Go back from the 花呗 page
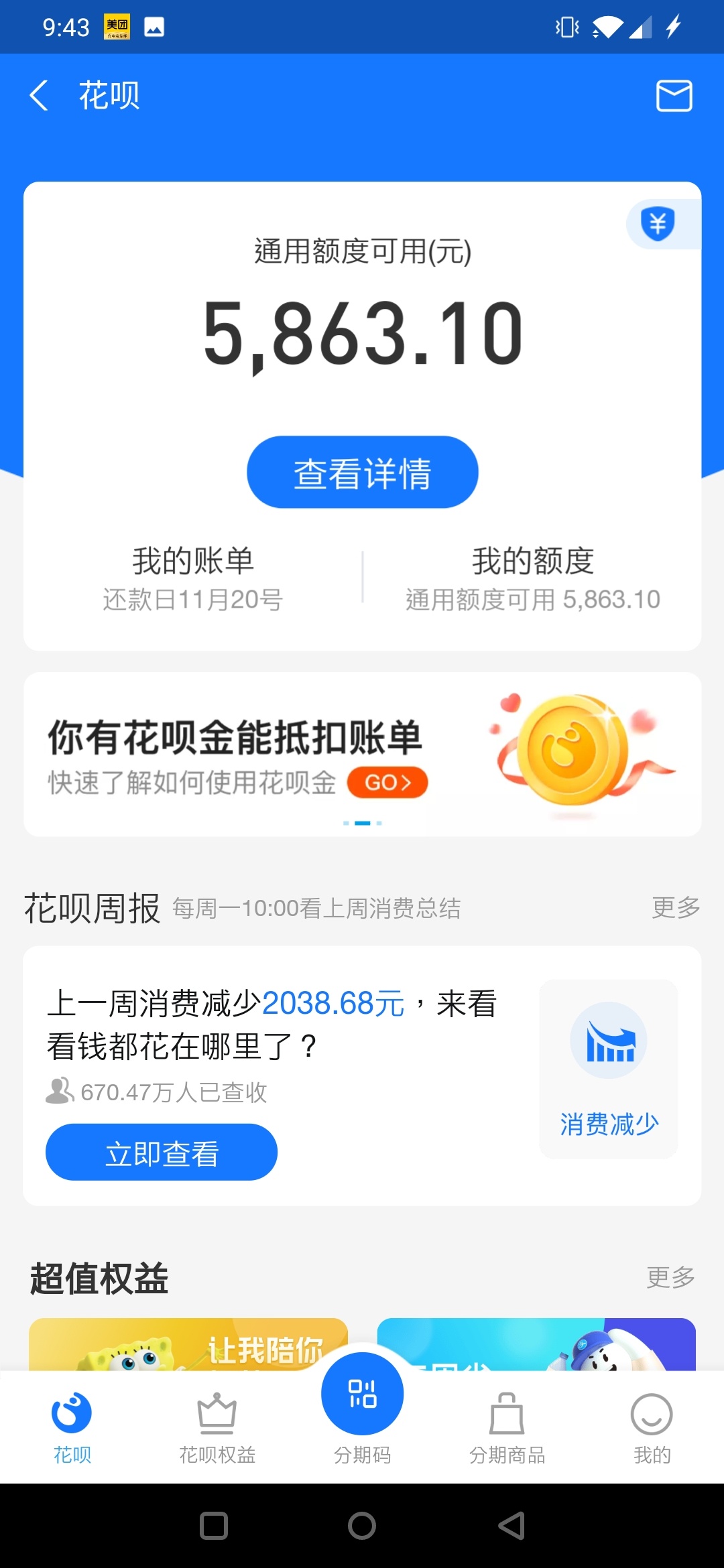Image resolution: width=724 pixels, height=1568 pixels. tap(39, 95)
